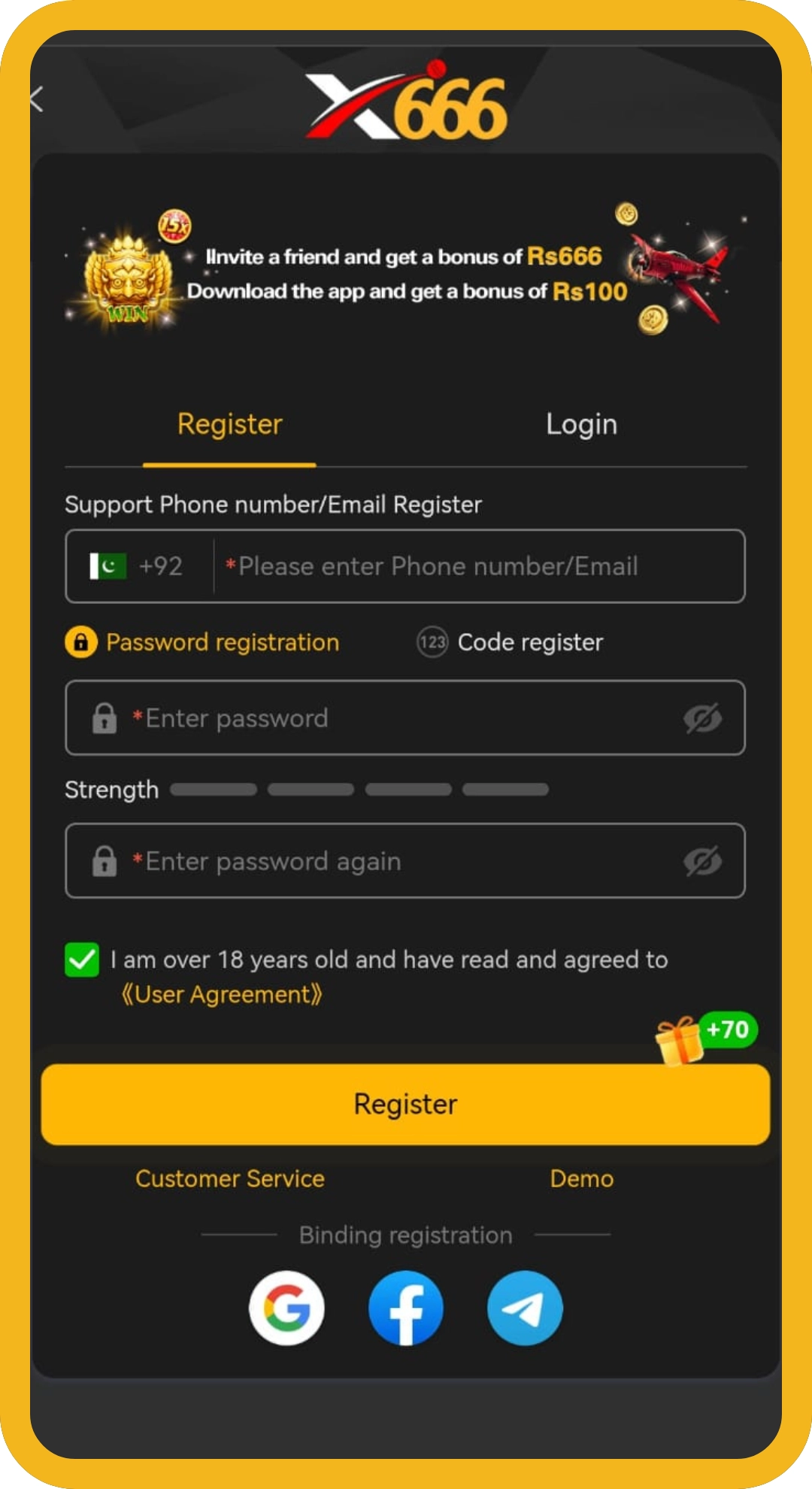Choose Password registration method
This screenshot has width=812, height=1489.
(x=203, y=642)
